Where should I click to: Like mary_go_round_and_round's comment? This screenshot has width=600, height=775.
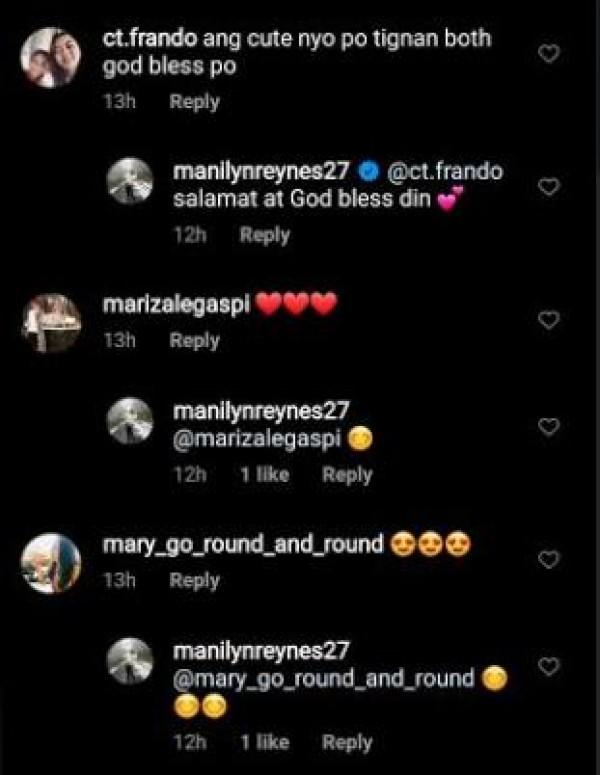coord(548,559)
